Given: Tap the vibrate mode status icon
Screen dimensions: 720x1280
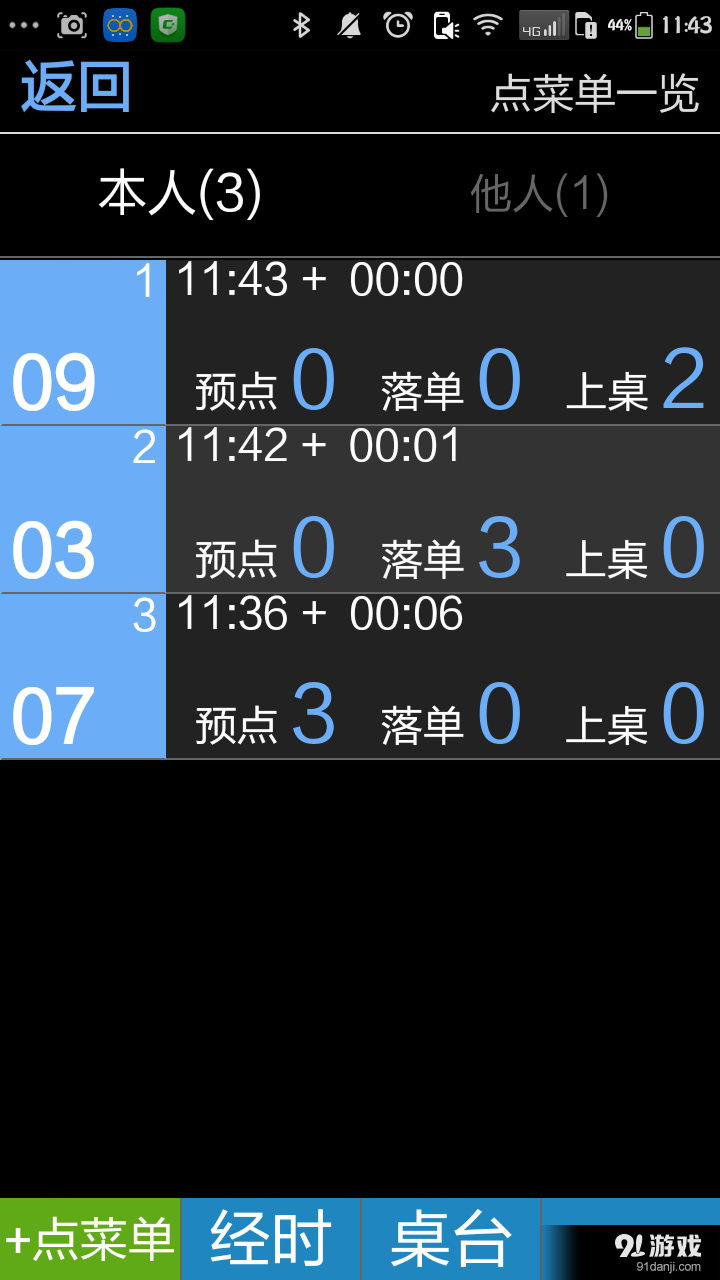Looking at the screenshot, I should click(442, 25).
